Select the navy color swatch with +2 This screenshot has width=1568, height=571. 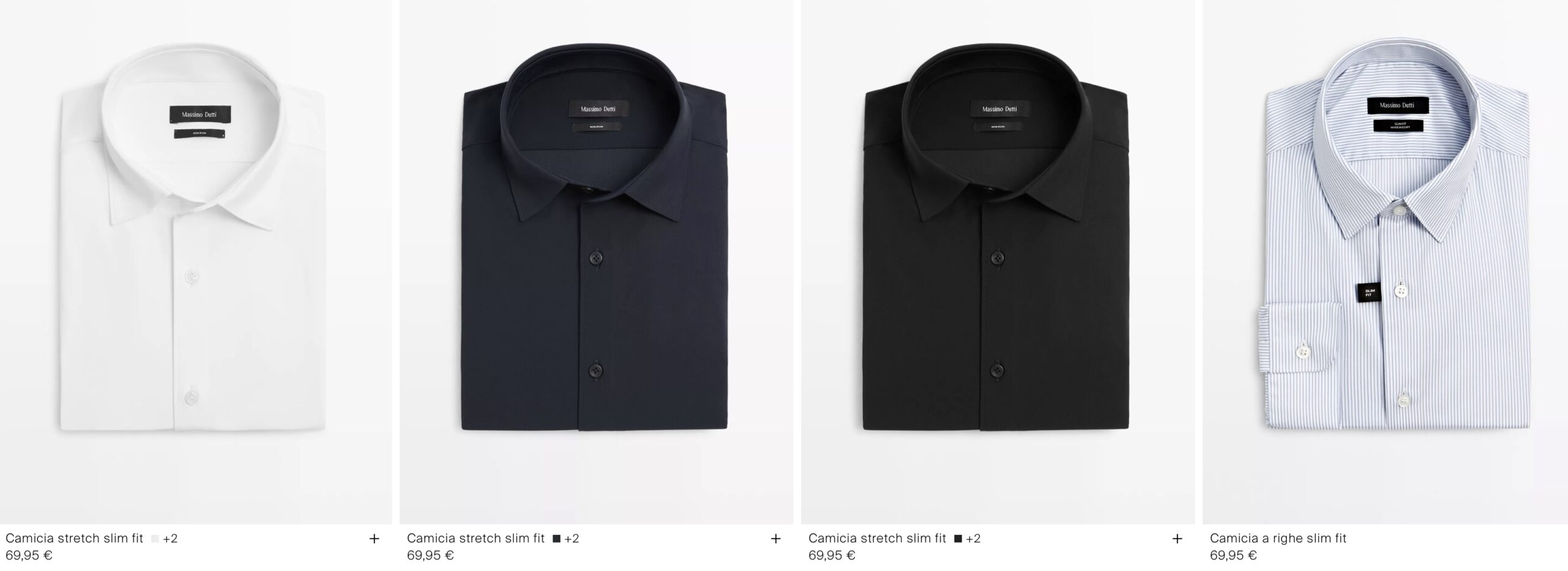556,539
